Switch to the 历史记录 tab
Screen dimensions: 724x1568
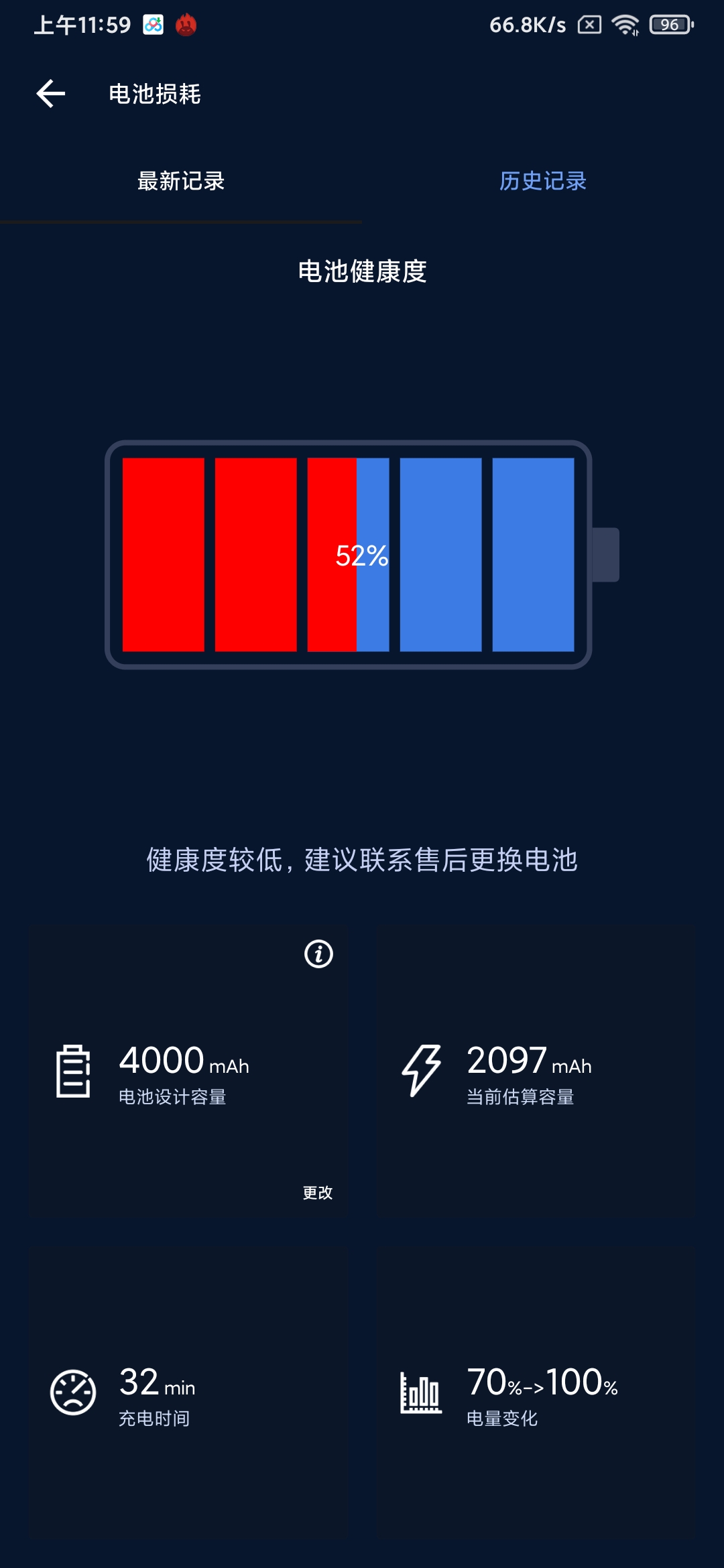pos(543,181)
